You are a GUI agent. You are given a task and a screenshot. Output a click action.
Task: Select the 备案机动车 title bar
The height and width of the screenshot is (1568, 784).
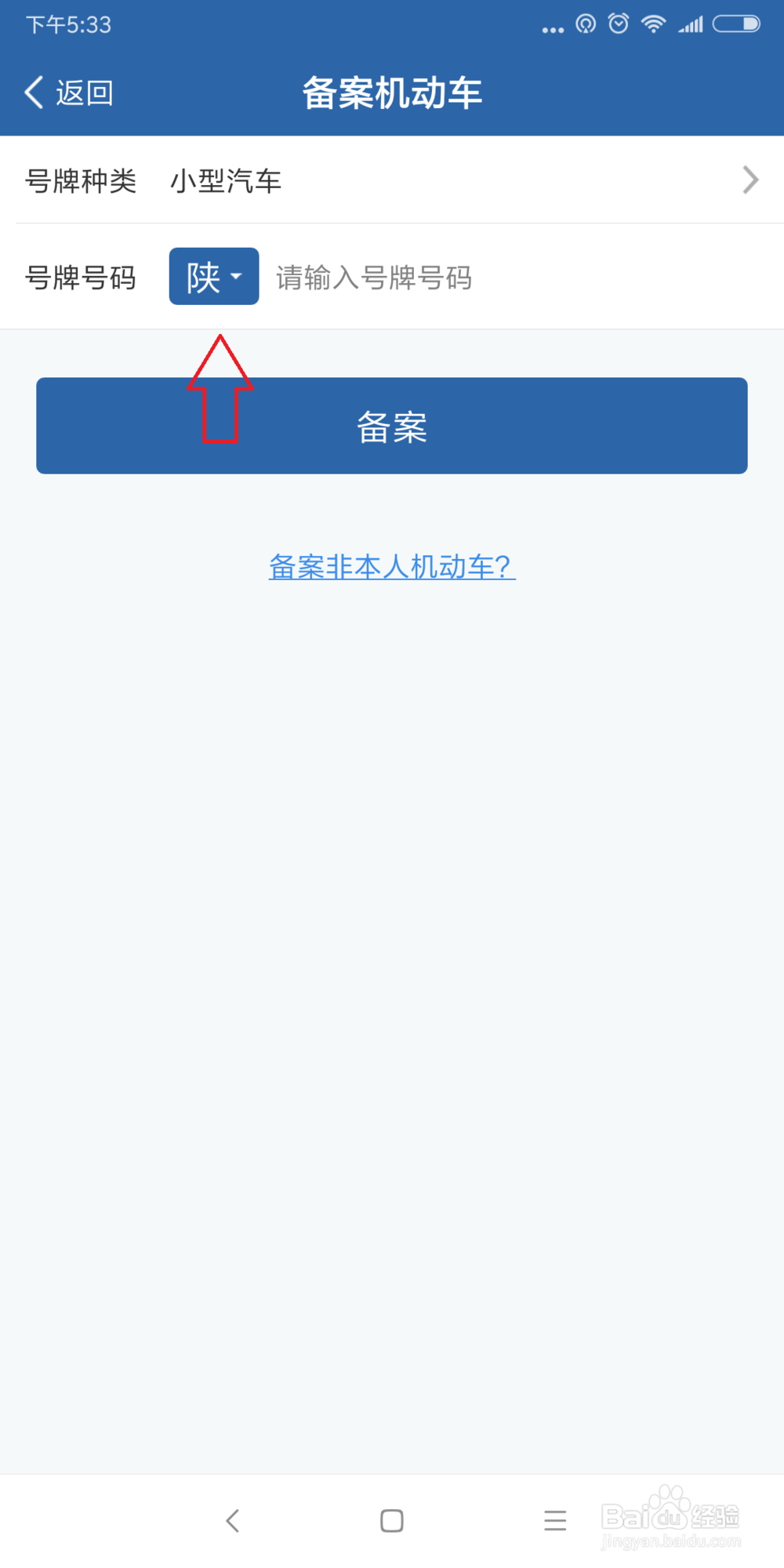click(x=391, y=91)
